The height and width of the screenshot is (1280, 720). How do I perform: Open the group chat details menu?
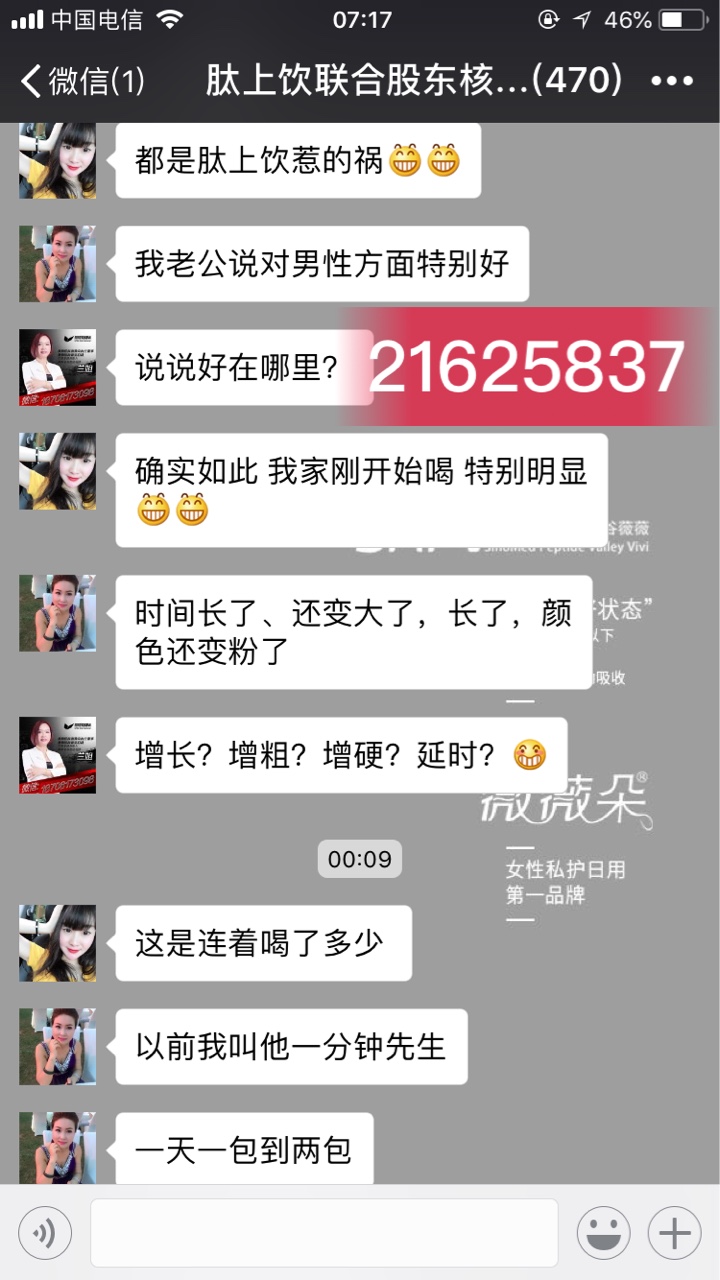point(672,81)
